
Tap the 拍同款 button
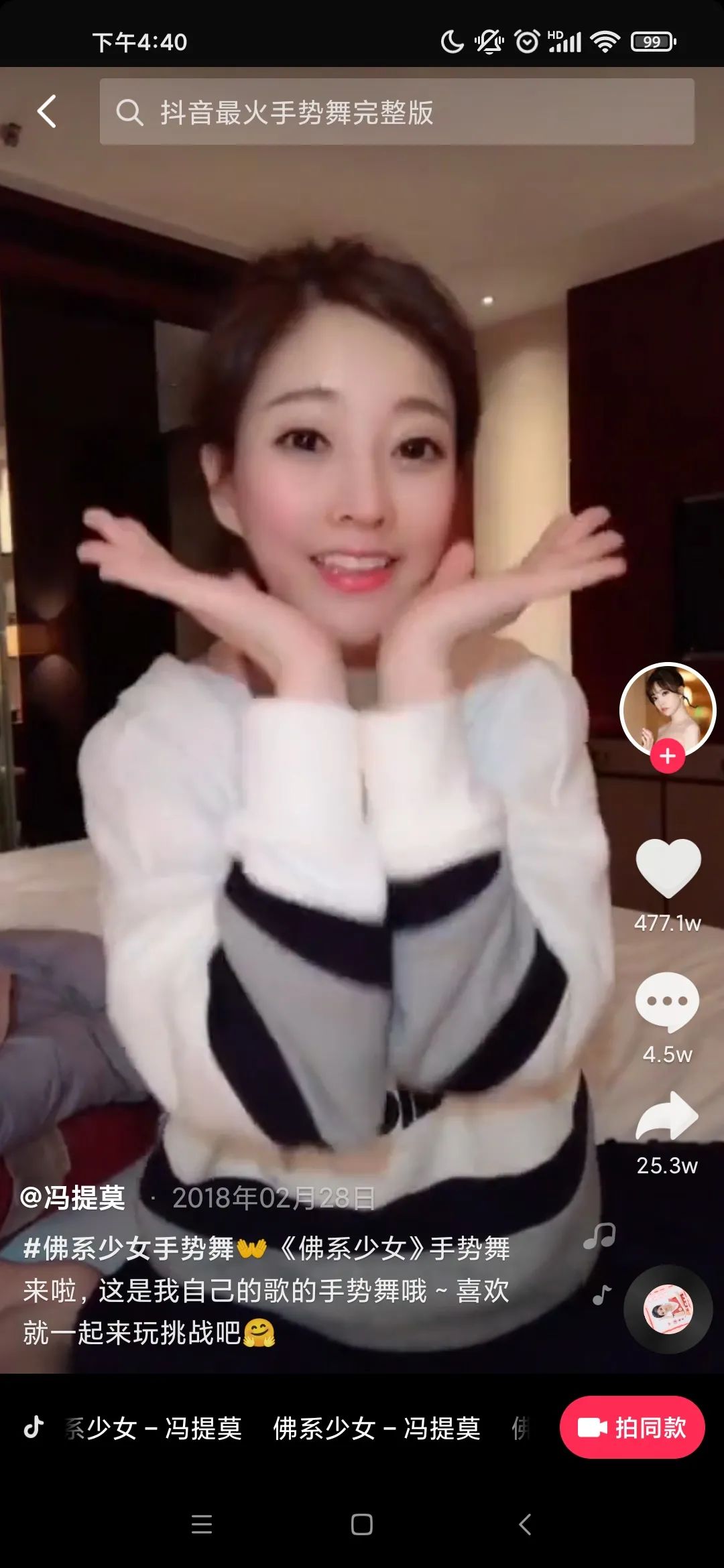632,1428
